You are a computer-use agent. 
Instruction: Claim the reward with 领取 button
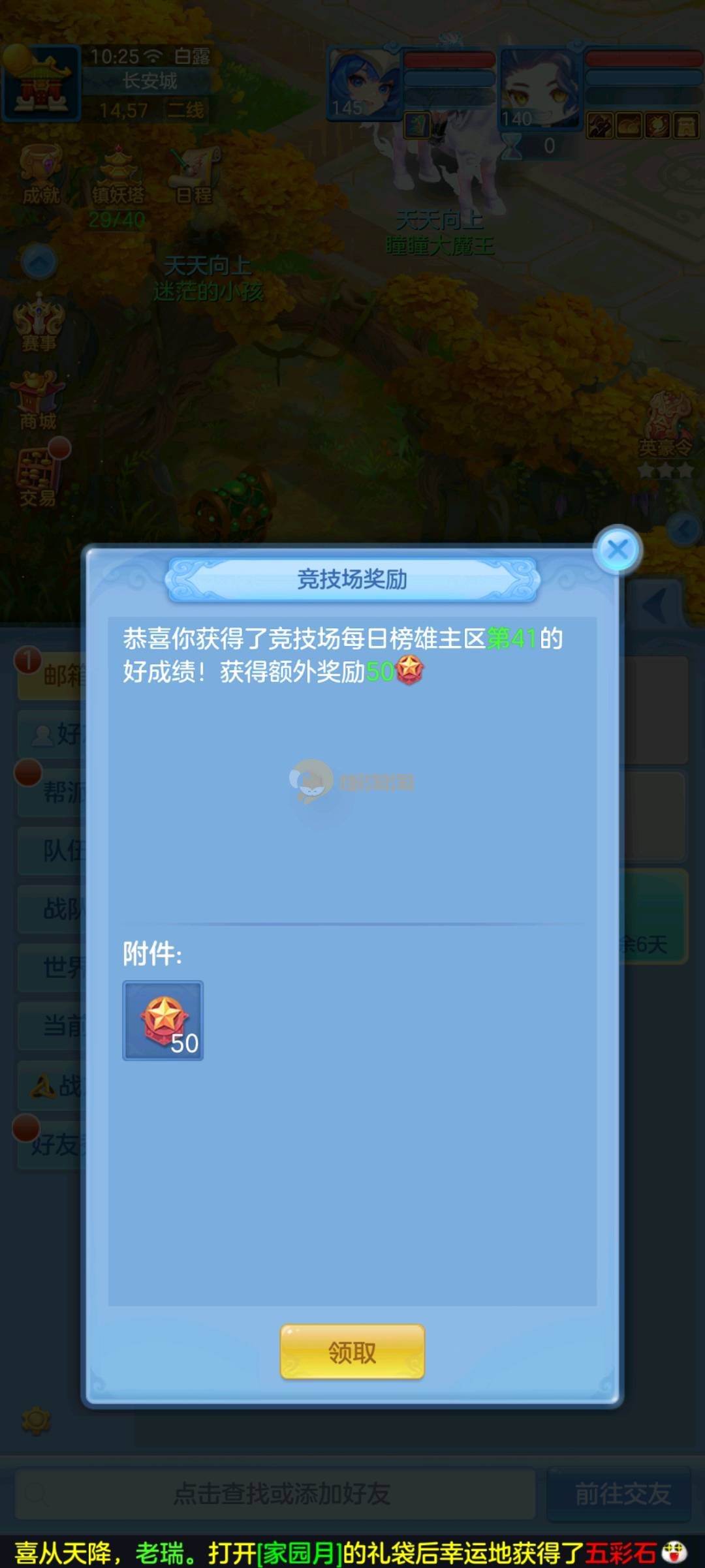pos(352,1352)
